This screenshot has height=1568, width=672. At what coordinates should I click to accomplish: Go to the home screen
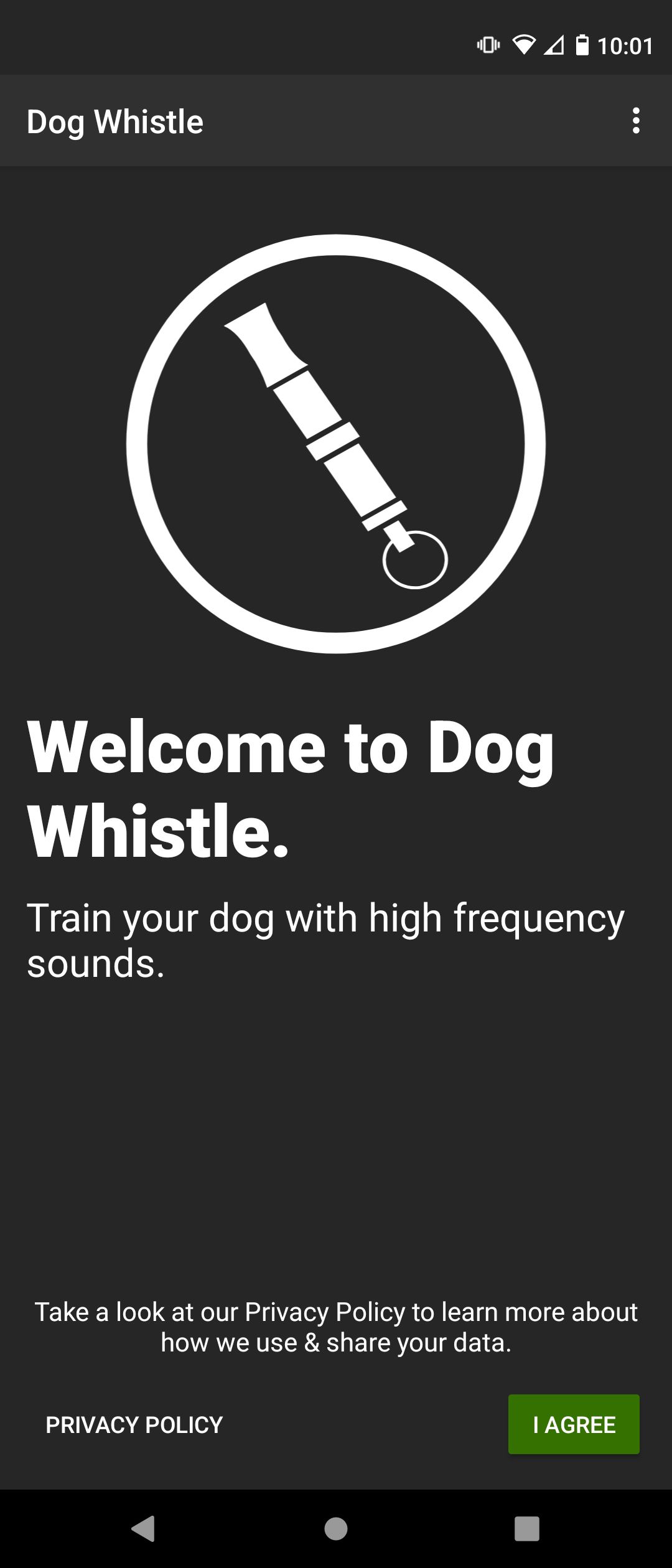click(x=336, y=1528)
